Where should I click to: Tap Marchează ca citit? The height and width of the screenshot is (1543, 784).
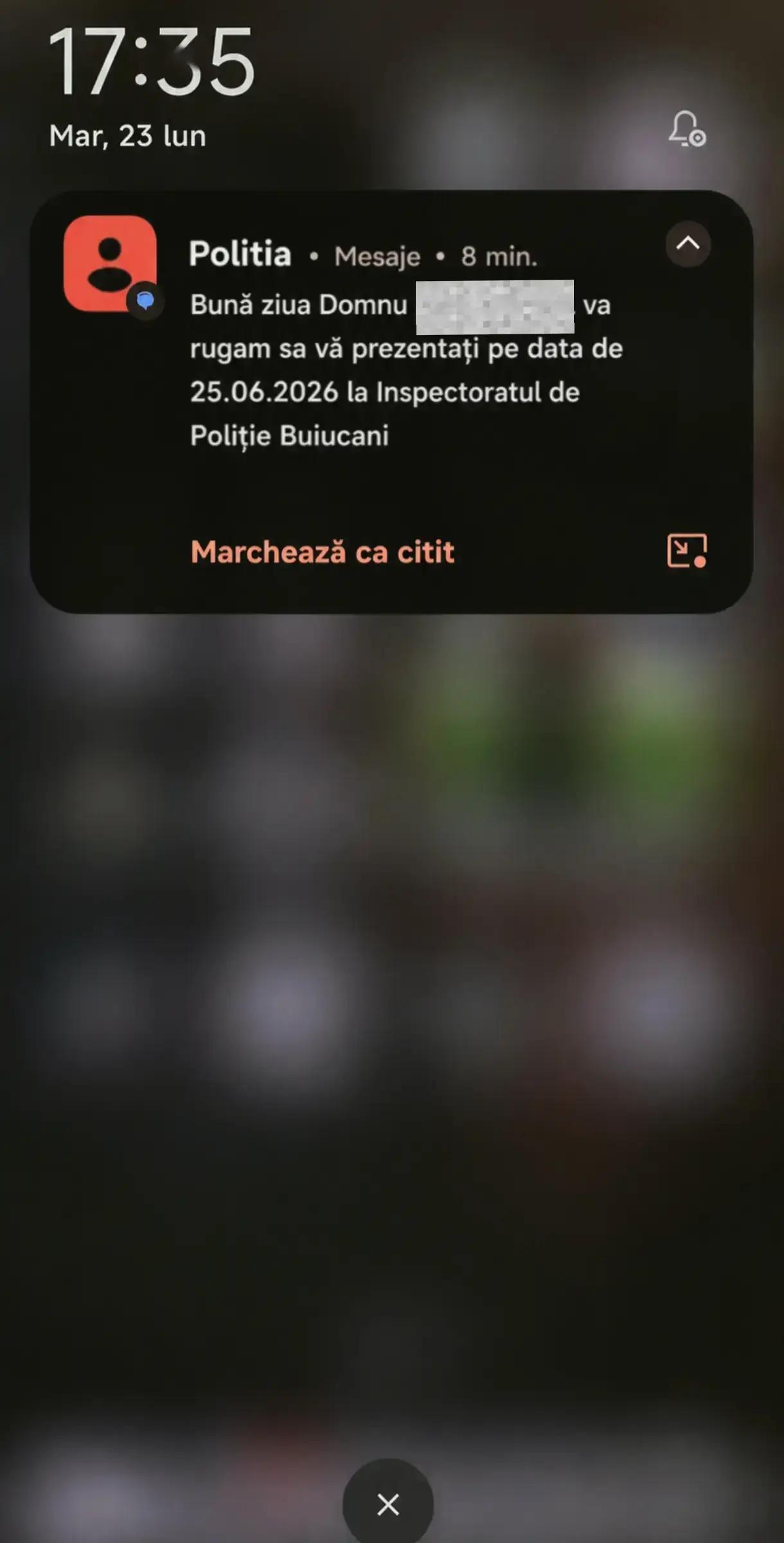click(x=323, y=552)
